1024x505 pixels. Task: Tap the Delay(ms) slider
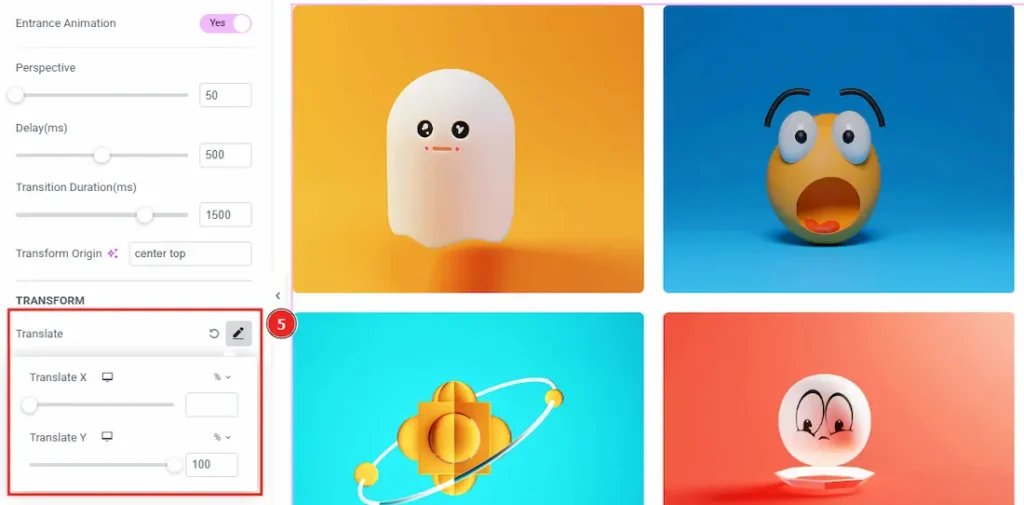[101, 155]
